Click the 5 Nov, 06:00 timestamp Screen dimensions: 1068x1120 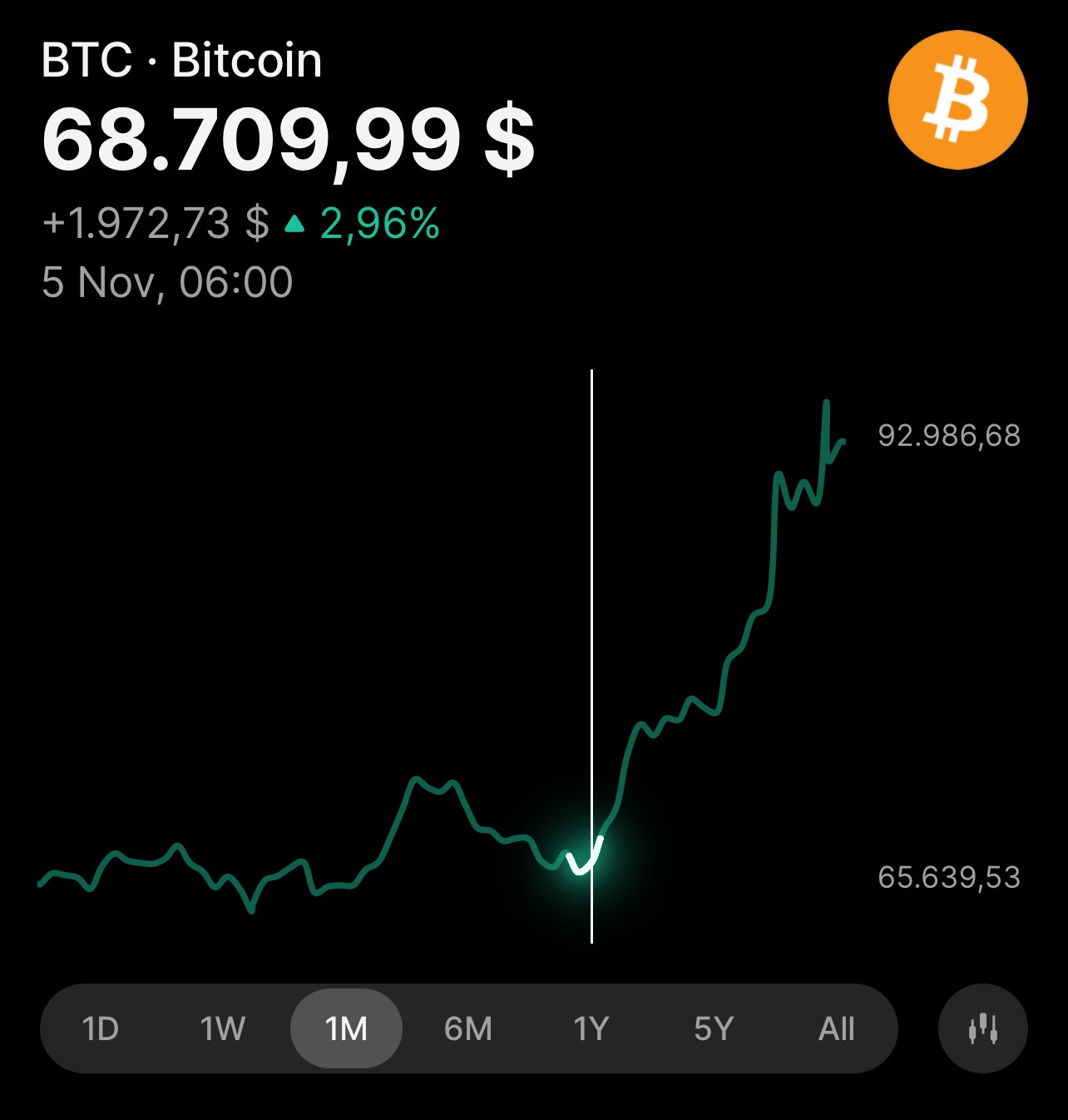(167, 283)
